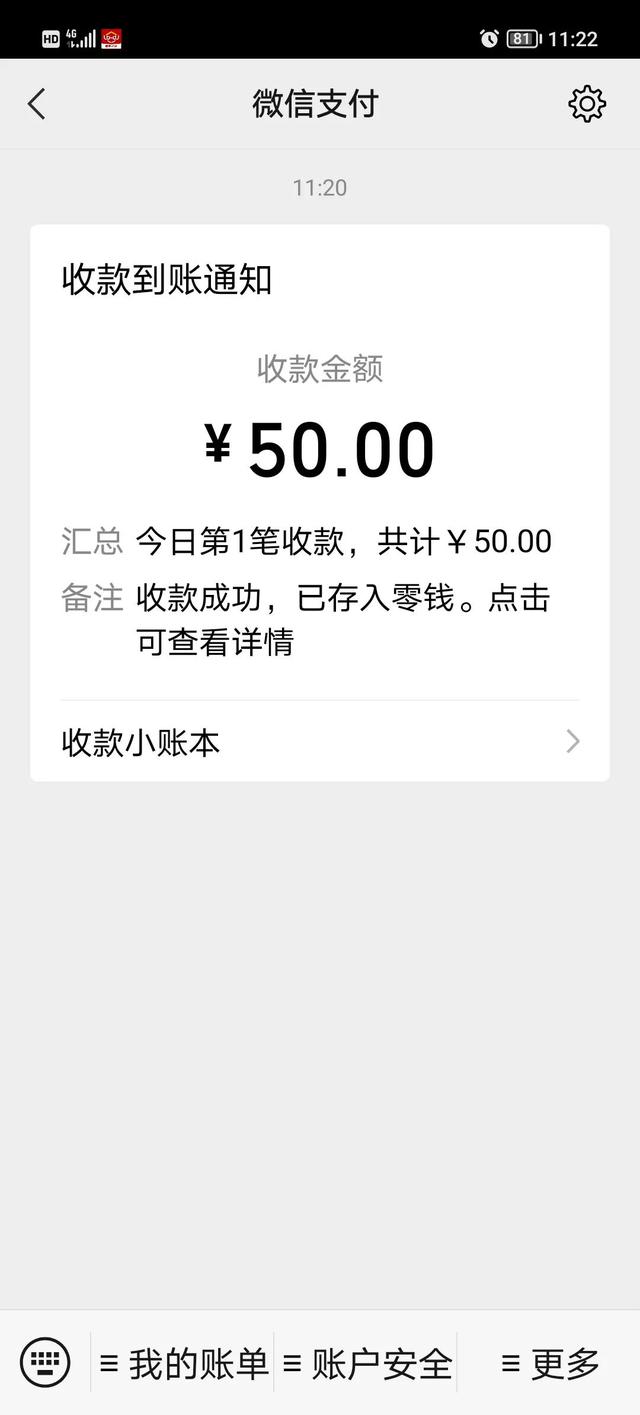The width and height of the screenshot is (640, 1415).
Task: Expand the 更多 menu
Action: 550,1363
